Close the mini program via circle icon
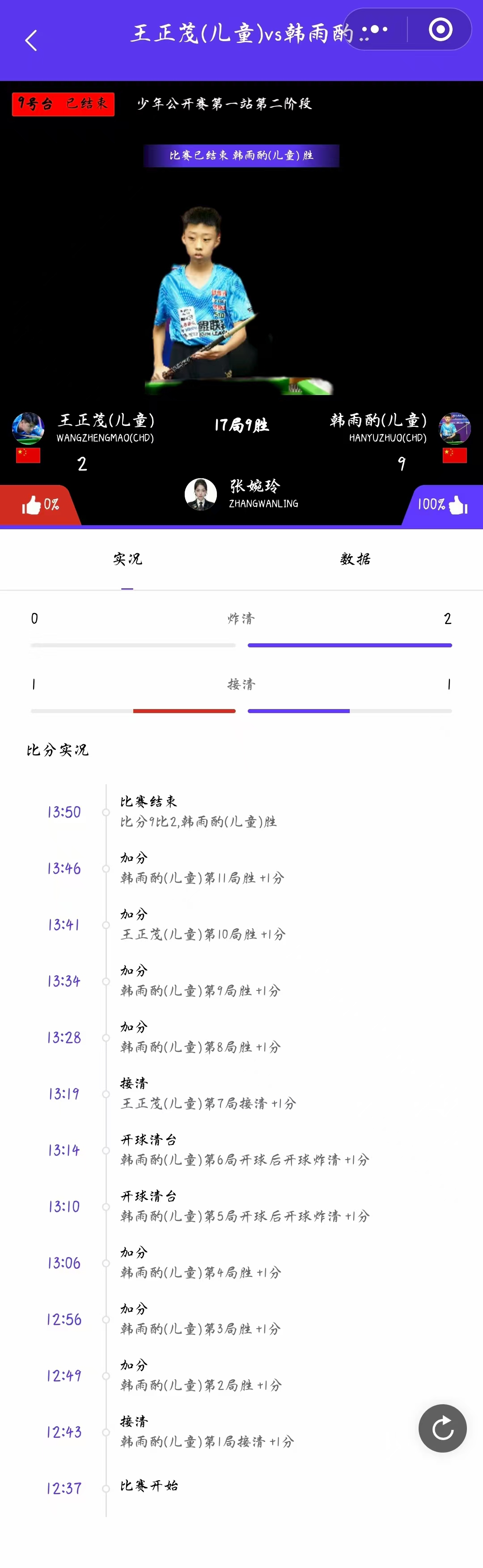The height and width of the screenshot is (1568, 483). [441, 29]
